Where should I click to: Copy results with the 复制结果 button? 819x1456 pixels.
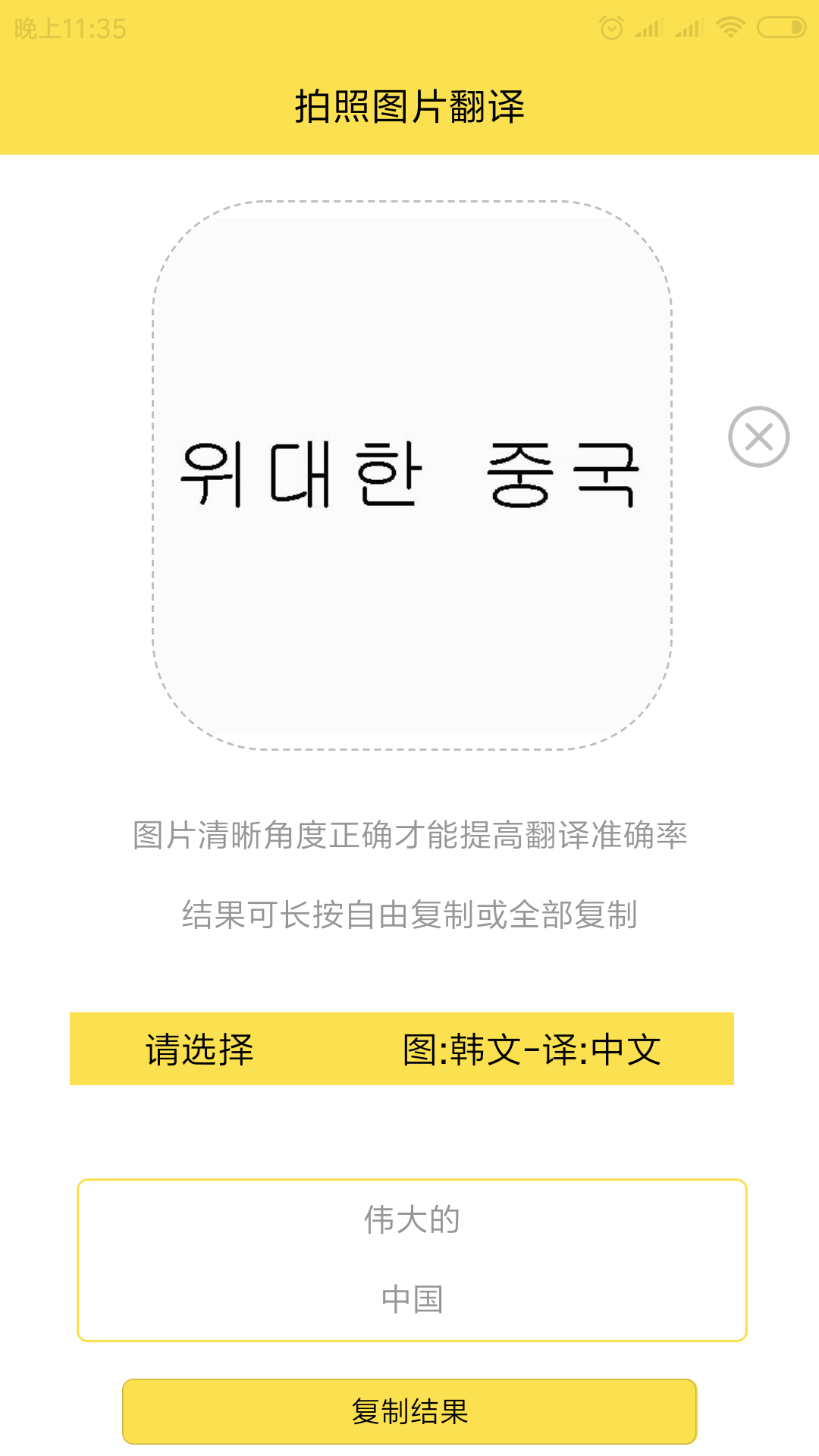[409, 1411]
